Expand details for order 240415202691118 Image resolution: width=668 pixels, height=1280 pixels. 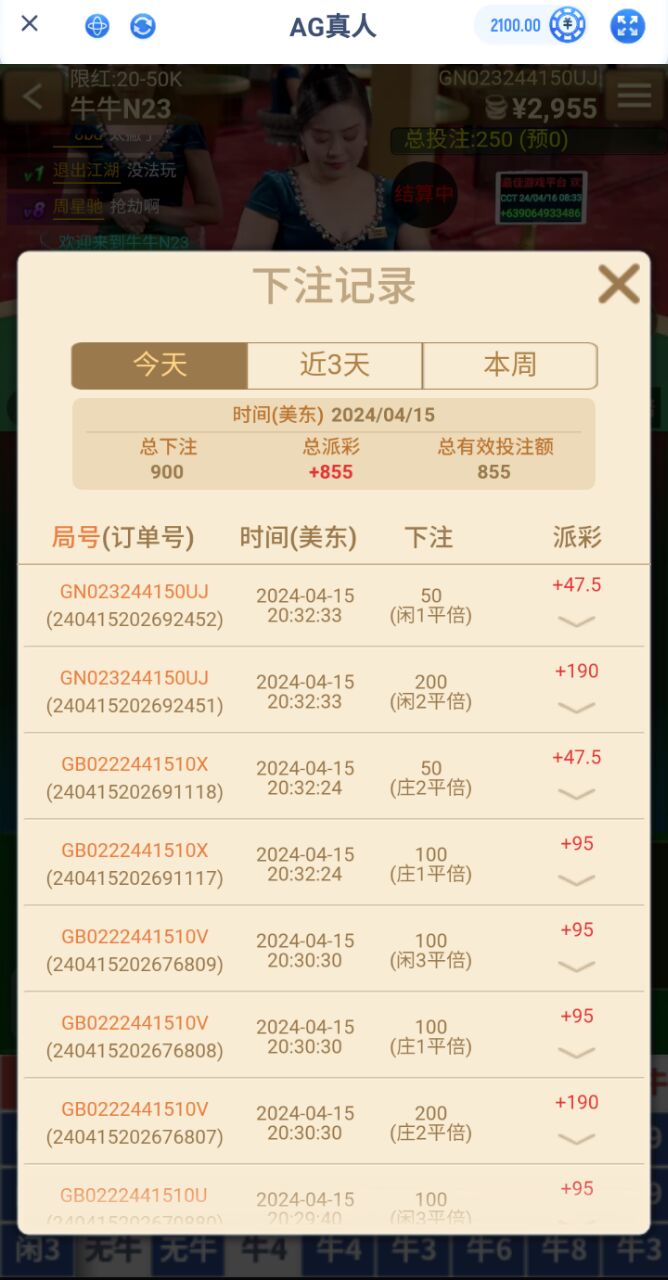576,793
